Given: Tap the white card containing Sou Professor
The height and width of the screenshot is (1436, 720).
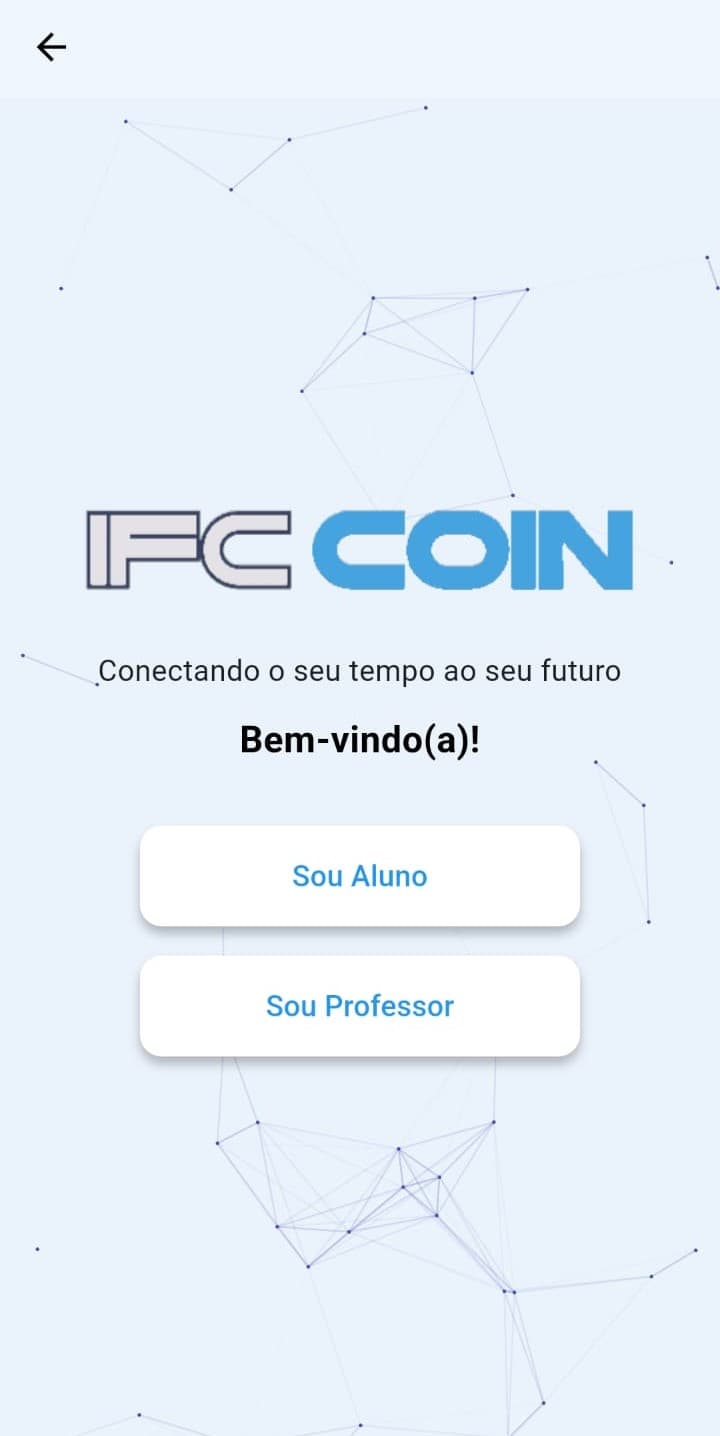Looking at the screenshot, I should tap(360, 1005).
